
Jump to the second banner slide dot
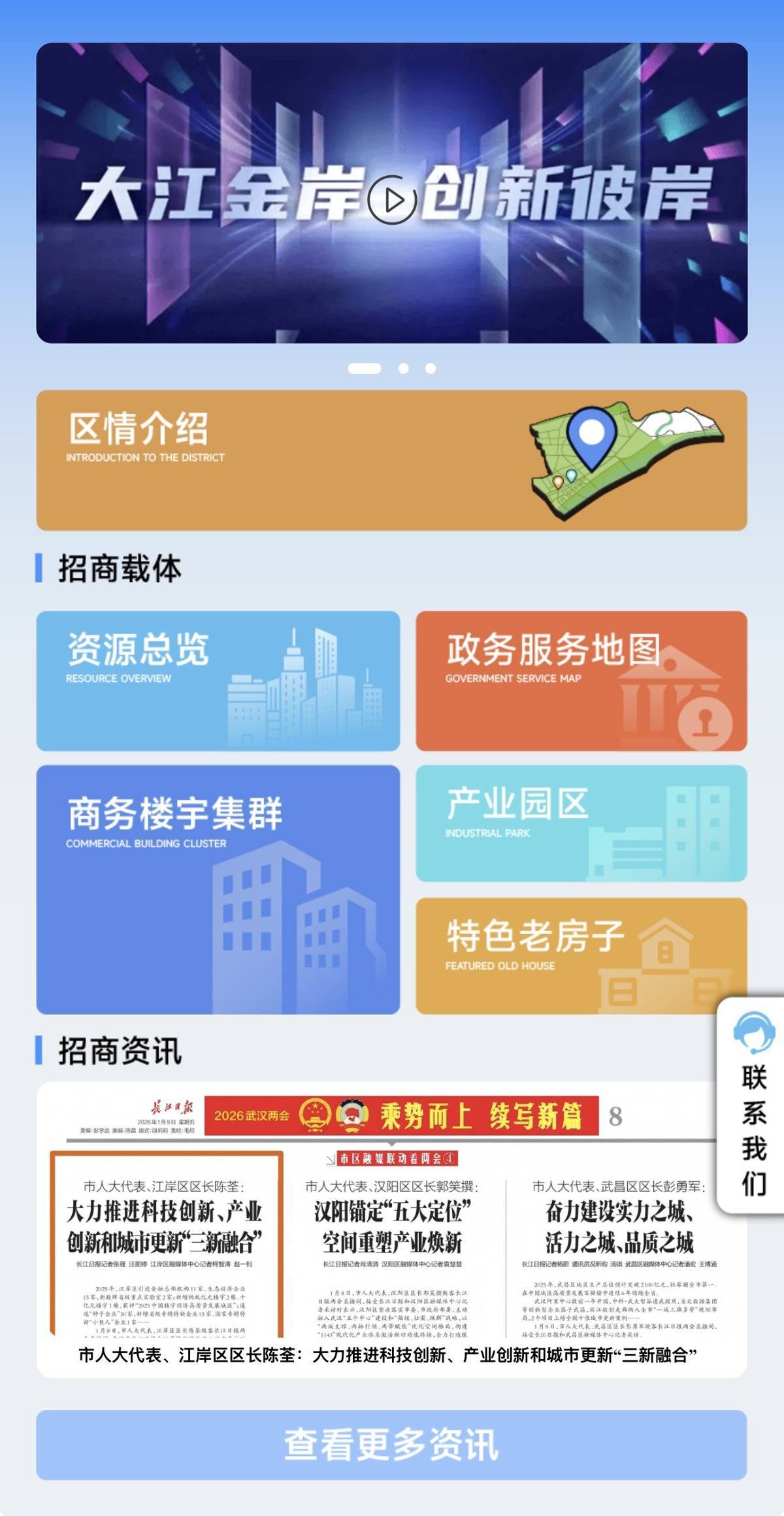[x=404, y=369]
